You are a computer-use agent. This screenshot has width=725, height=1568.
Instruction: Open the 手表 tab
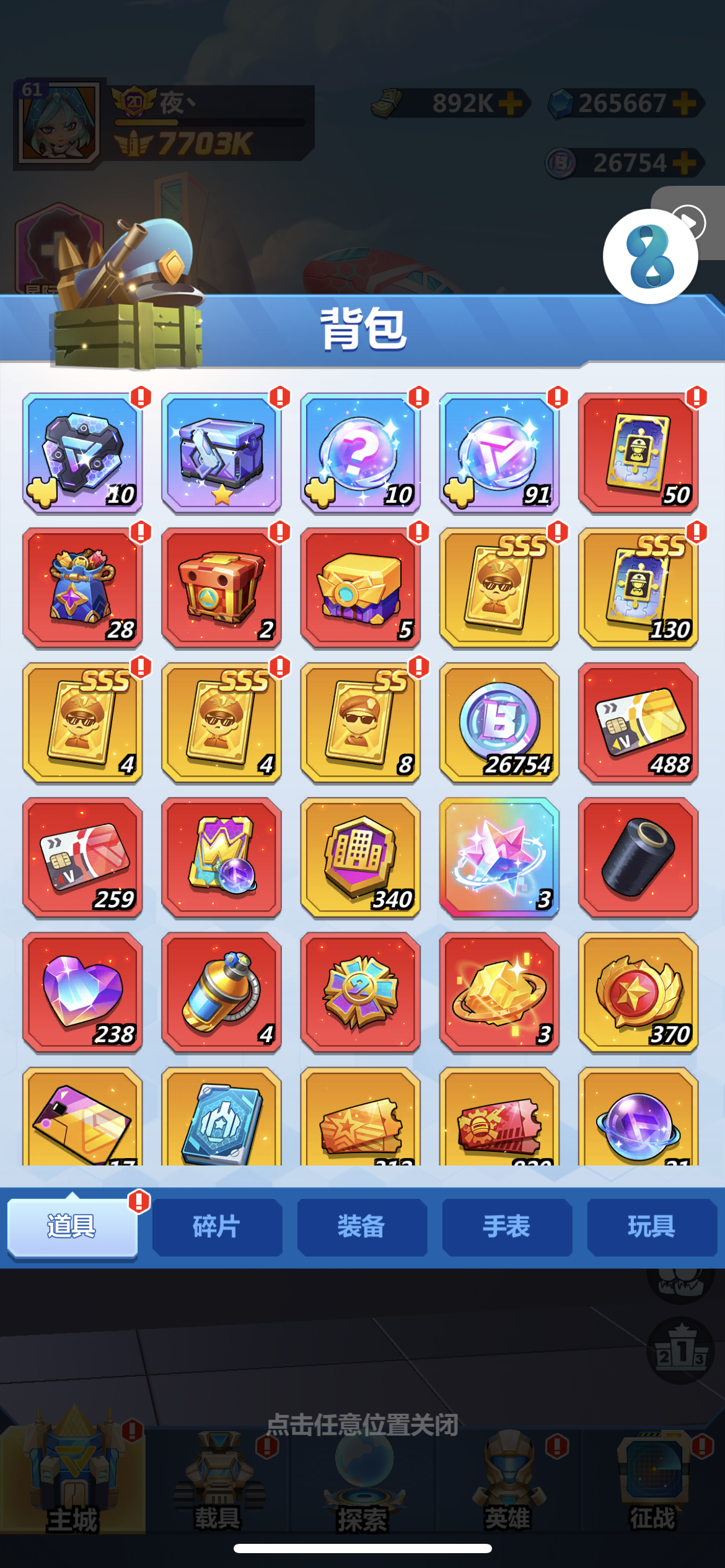coord(507,1227)
